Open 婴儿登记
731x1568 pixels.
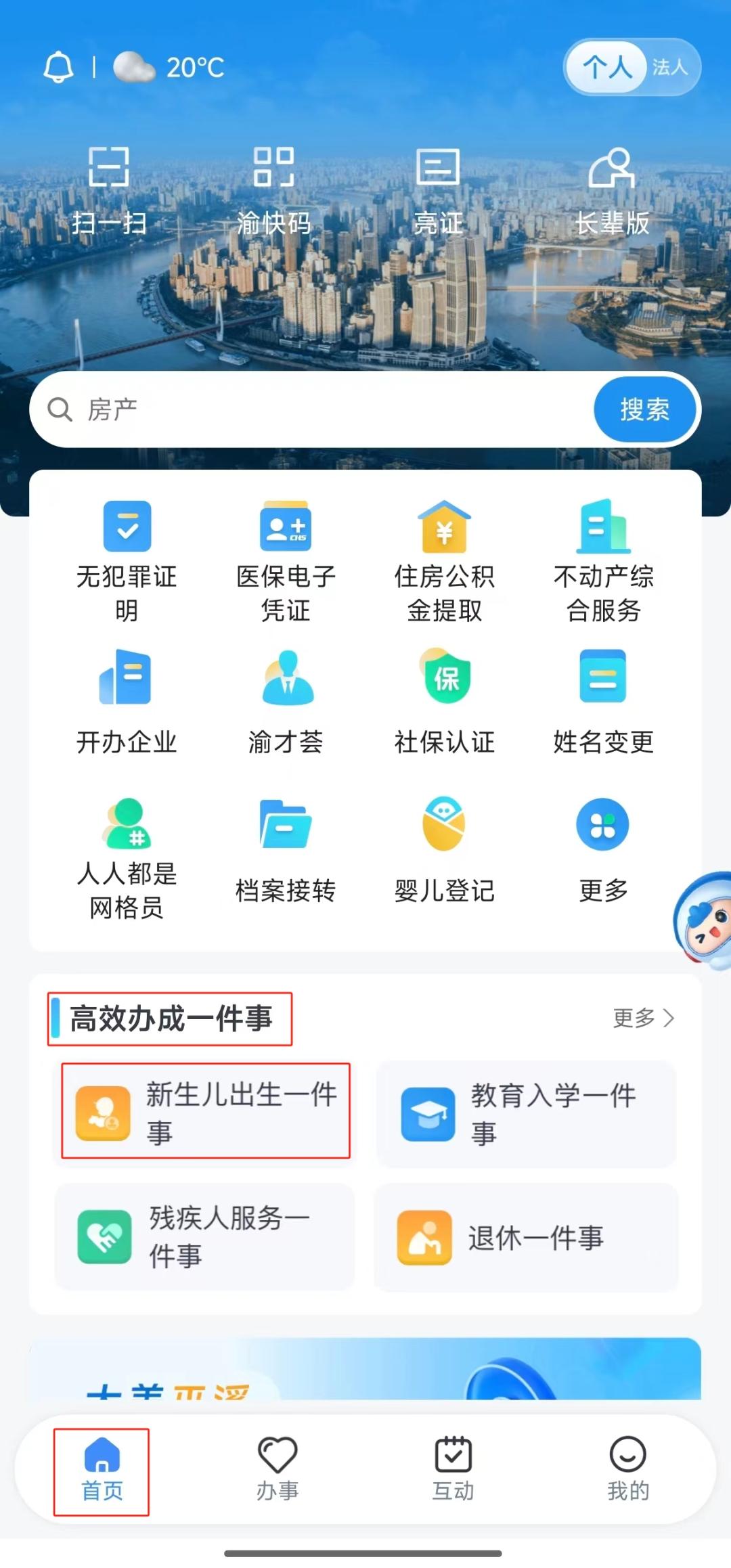click(x=444, y=851)
